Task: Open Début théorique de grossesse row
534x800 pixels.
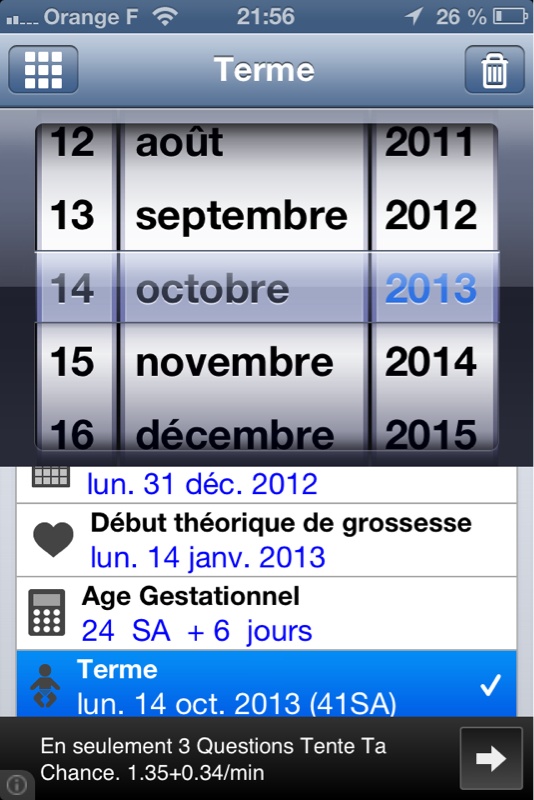Action: coord(266,540)
